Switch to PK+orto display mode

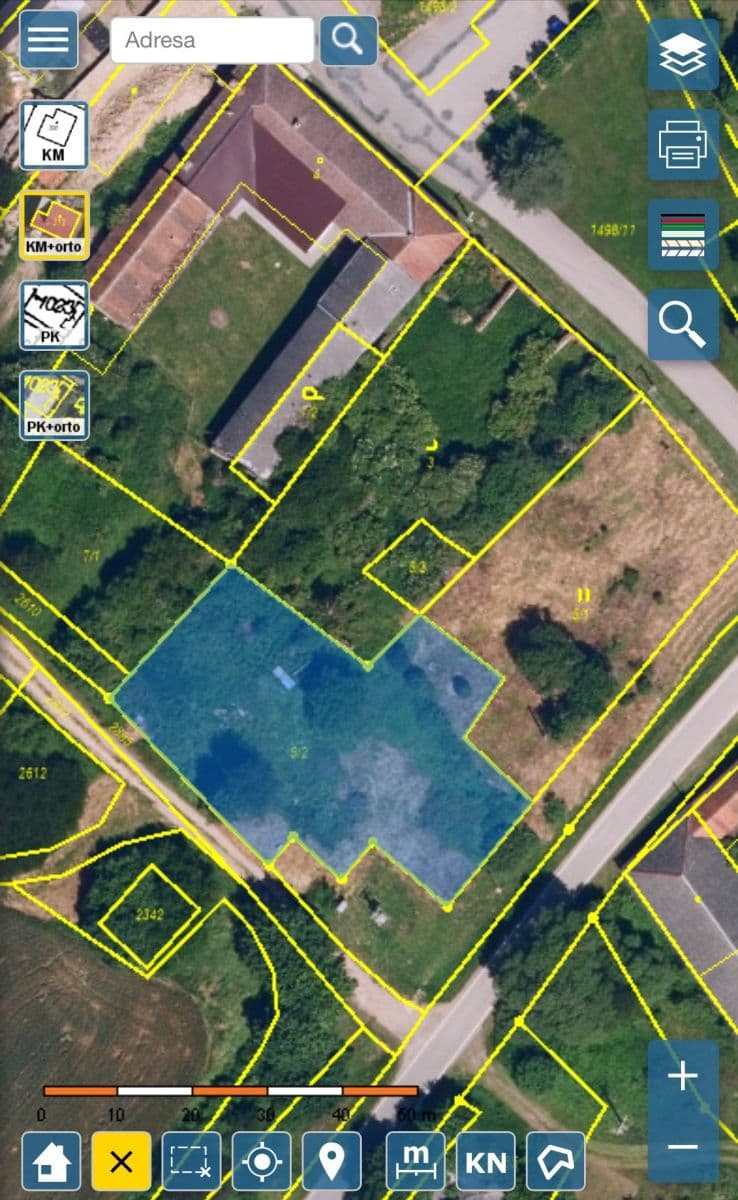click(53, 403)
